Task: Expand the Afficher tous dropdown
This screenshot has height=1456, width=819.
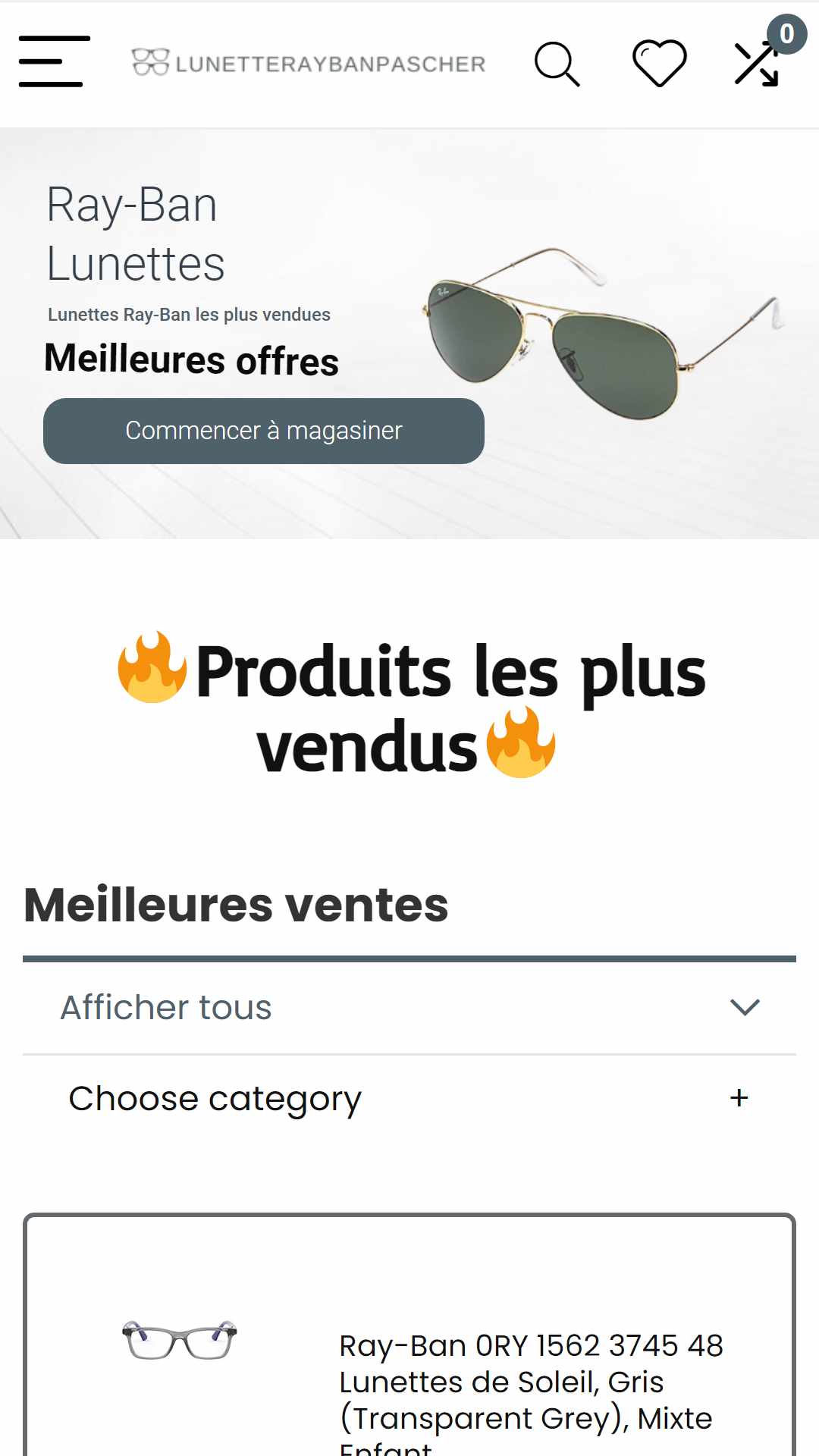Action: pyautogui.click(x=409, y=1007)
